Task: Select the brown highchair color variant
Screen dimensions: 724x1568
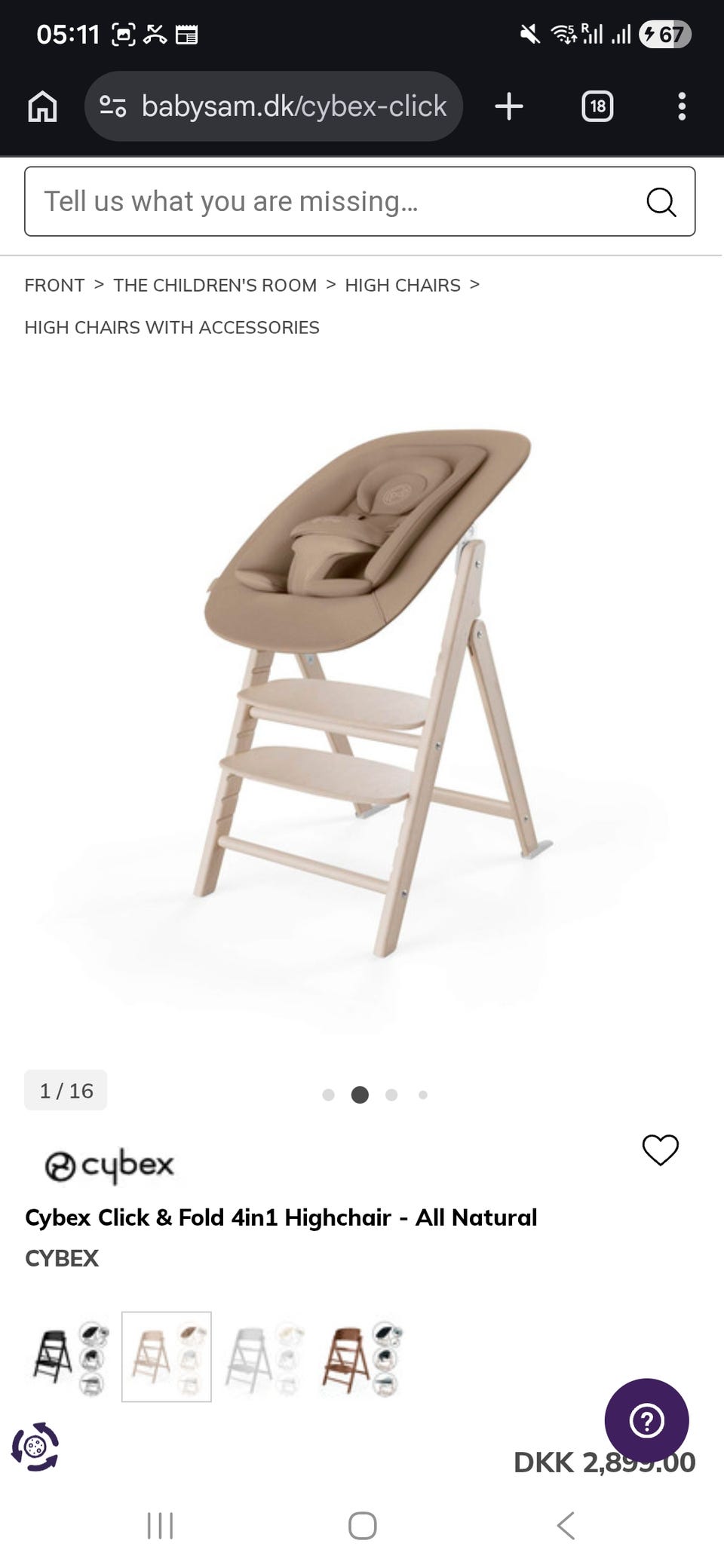Action: pyautogui.click(x=362, y=1357)
